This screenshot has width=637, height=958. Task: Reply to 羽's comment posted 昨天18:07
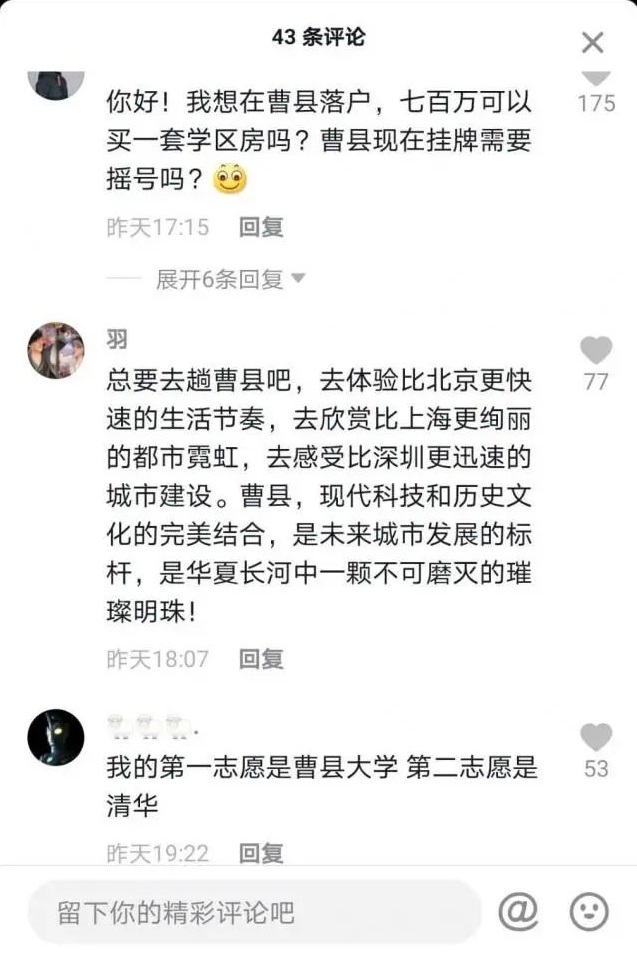click(x=261, y=659)
